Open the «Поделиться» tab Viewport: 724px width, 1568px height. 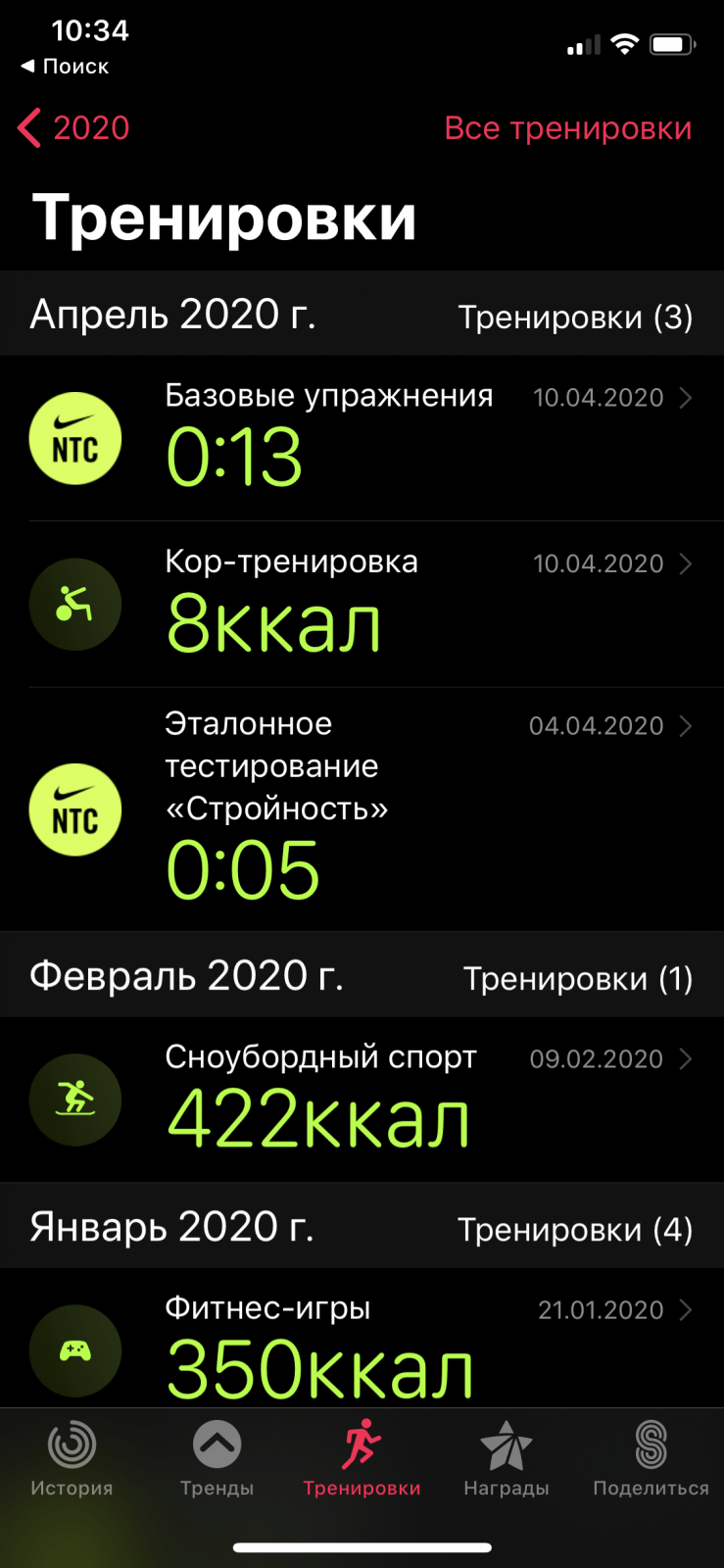pyautogui.click(x=651, y=1459)
